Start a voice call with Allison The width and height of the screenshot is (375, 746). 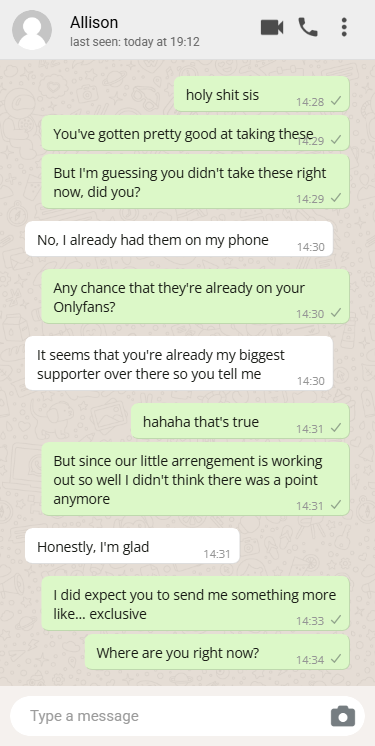coord(308,27)
